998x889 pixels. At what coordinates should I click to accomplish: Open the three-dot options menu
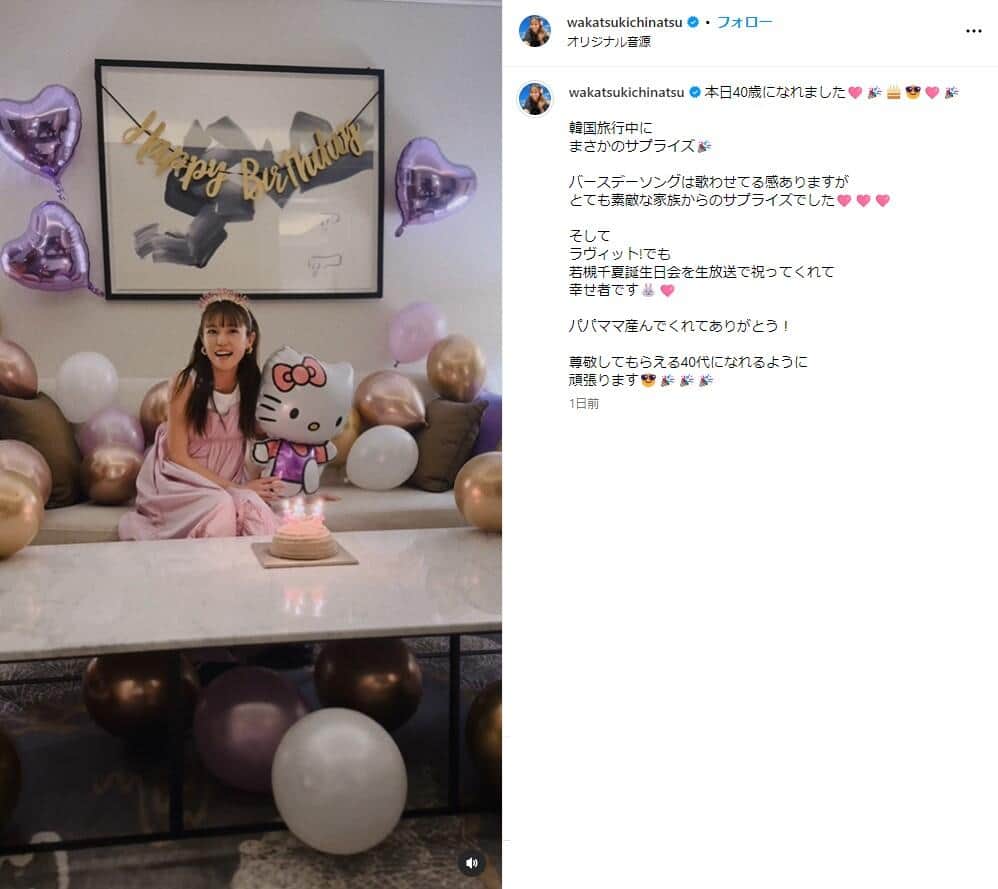pos(973,32)
